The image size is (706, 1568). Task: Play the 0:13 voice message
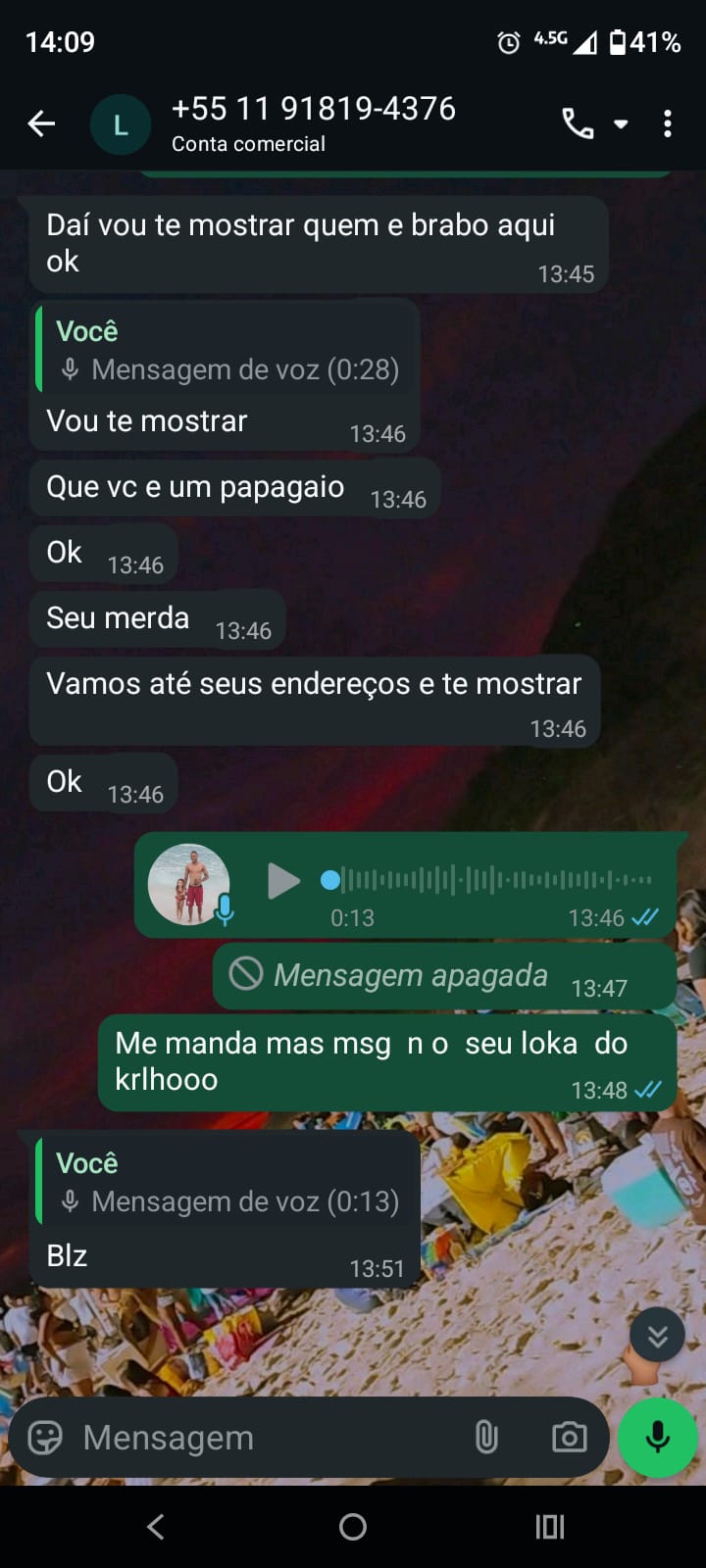(x=283, y=880)
